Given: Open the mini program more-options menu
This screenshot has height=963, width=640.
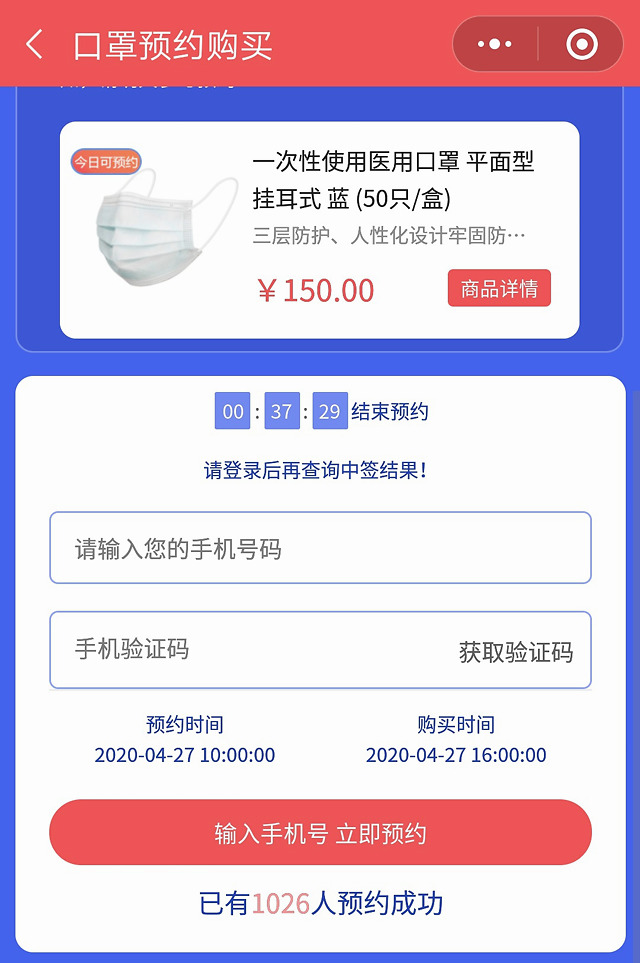Looking at the screenshot, I should click(x=495, y=45).
